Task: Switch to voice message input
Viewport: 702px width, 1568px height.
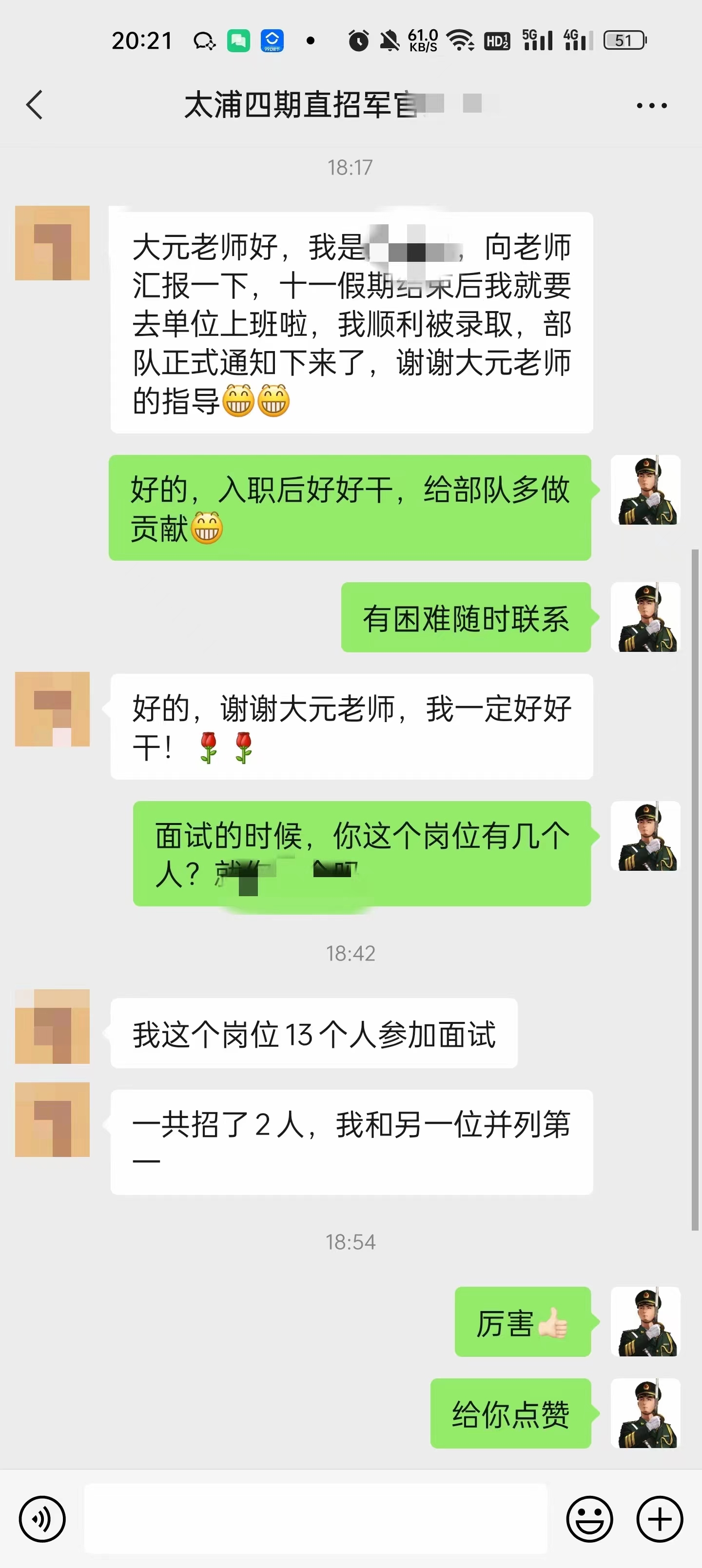Action: pyautogui.click(x=42, y=1519)
